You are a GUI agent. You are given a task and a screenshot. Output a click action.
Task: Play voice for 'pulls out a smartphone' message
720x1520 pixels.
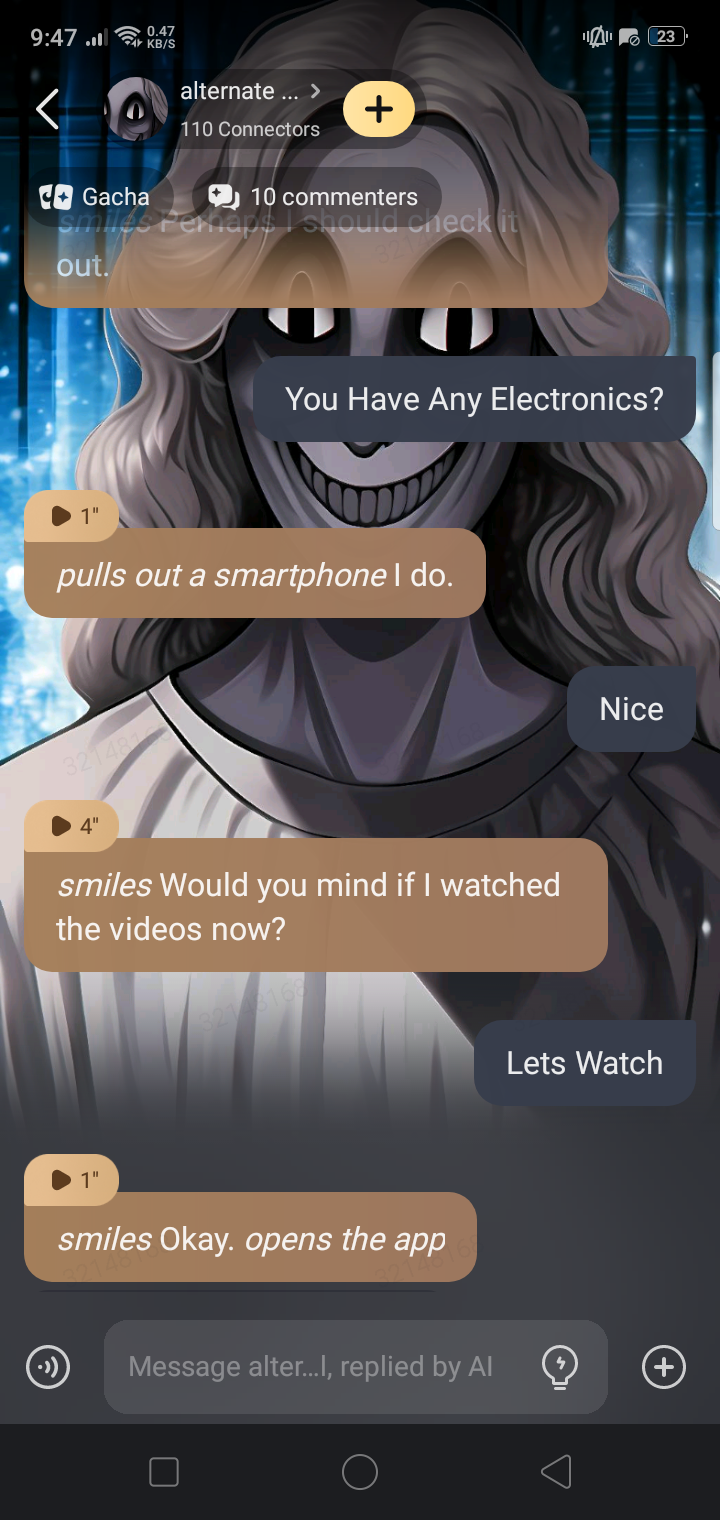tap(72, 516)
